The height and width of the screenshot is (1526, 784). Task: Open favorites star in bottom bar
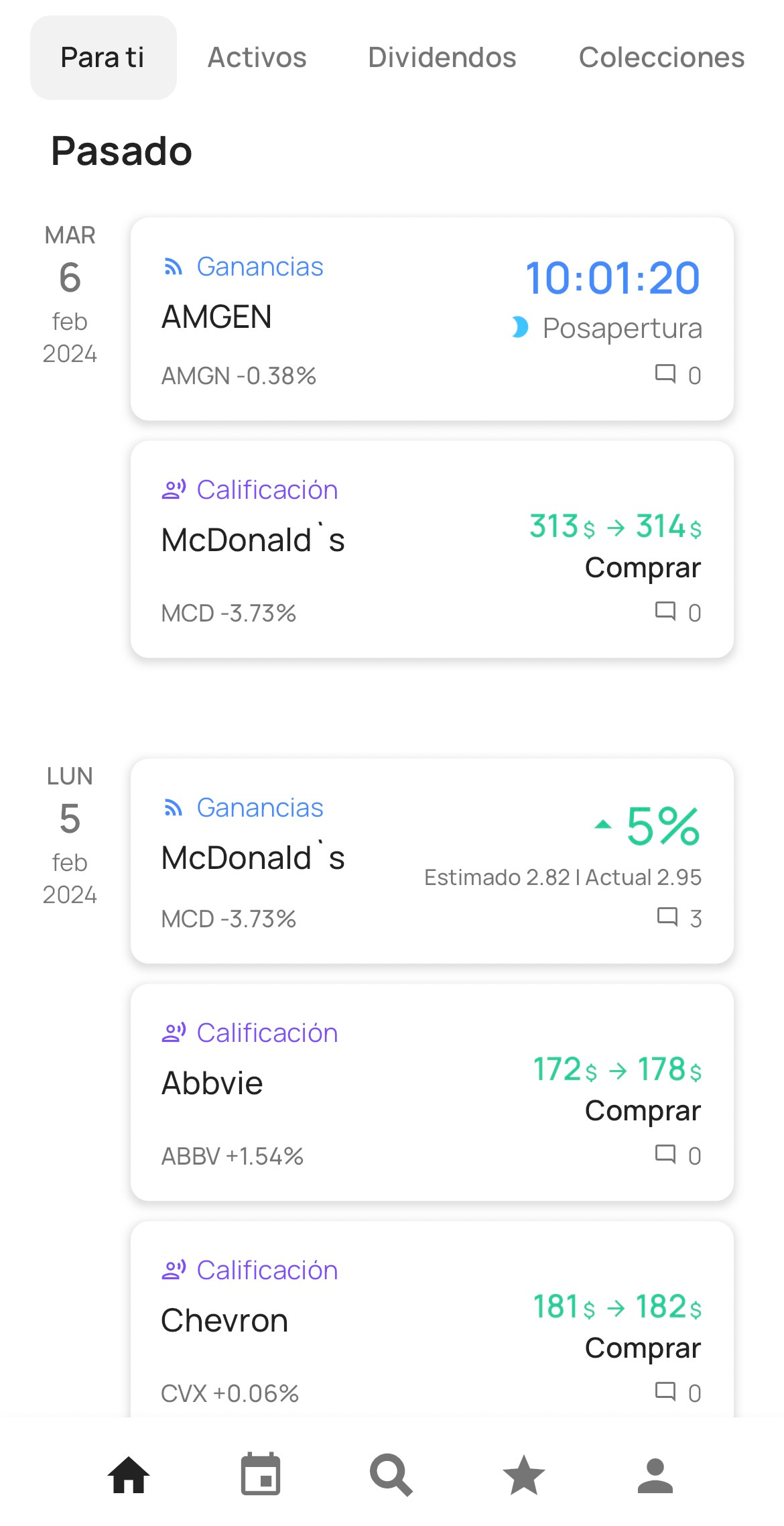coord(523,1475)
